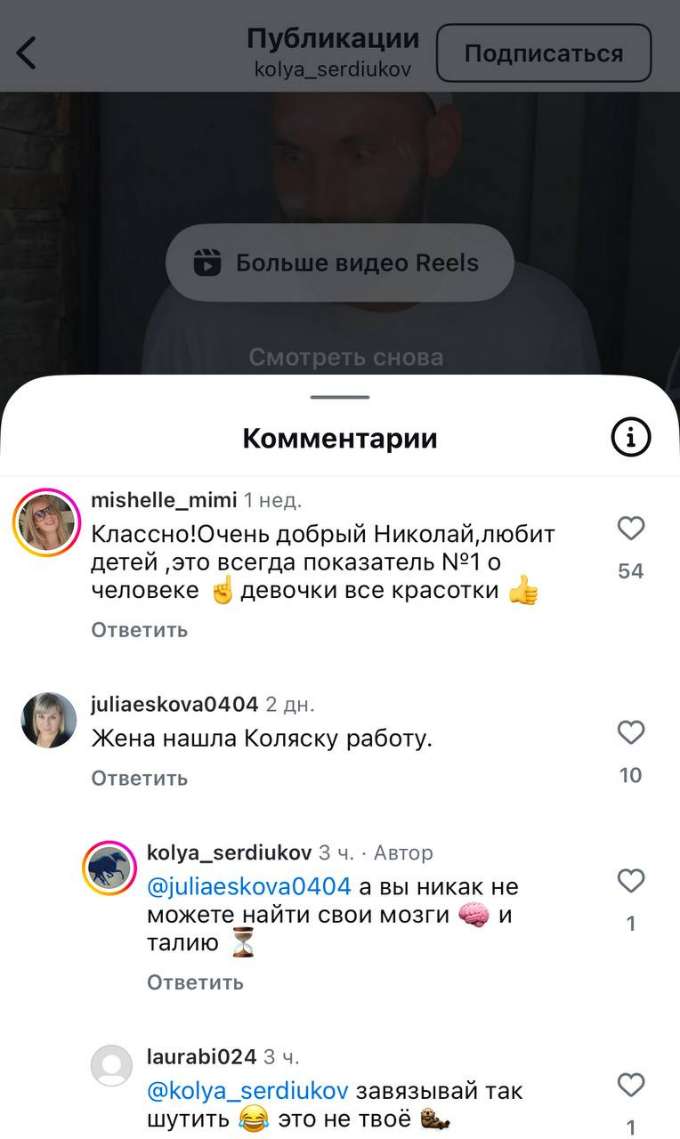Image resolution: width=680 pixels, height=1139 pixels.
Task: Open Больше видео Reels
Action: pyautogui.click(x=339, y=263)
